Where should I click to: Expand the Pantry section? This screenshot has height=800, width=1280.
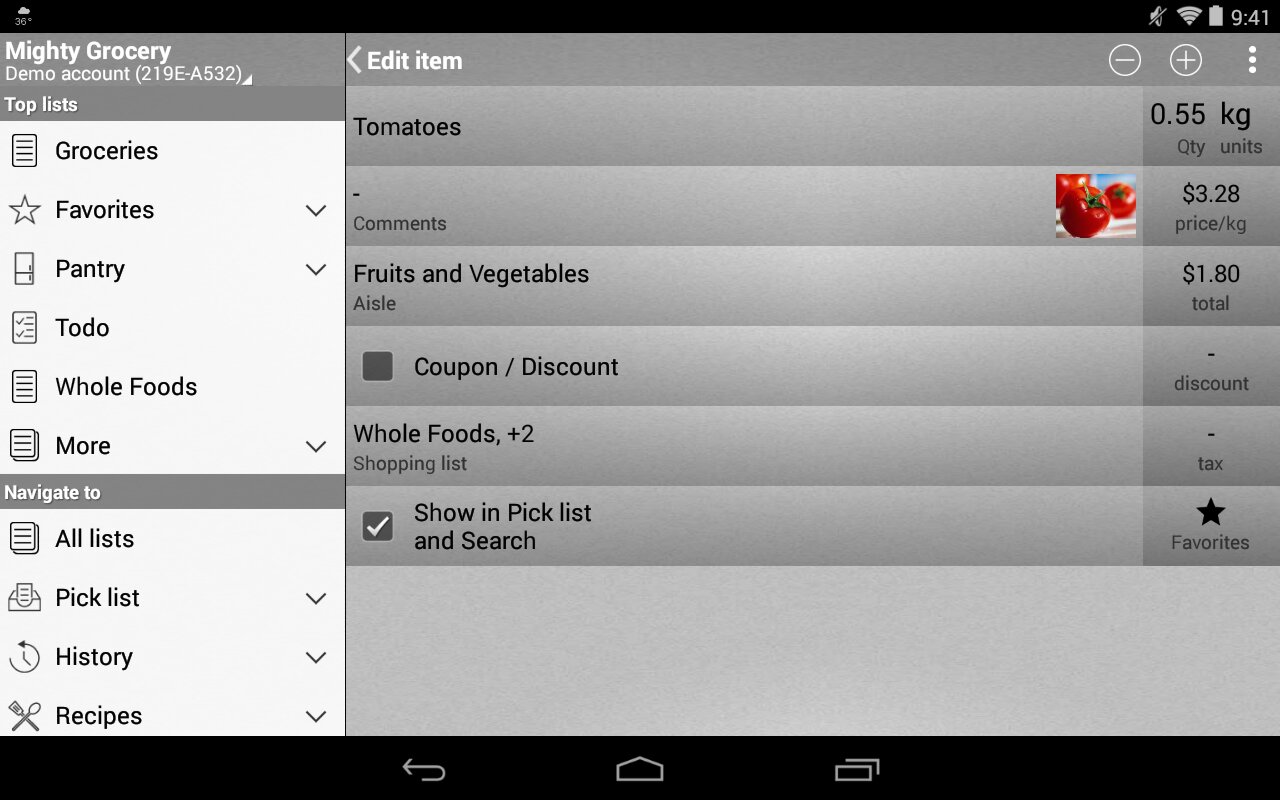(x=316, y=269)
